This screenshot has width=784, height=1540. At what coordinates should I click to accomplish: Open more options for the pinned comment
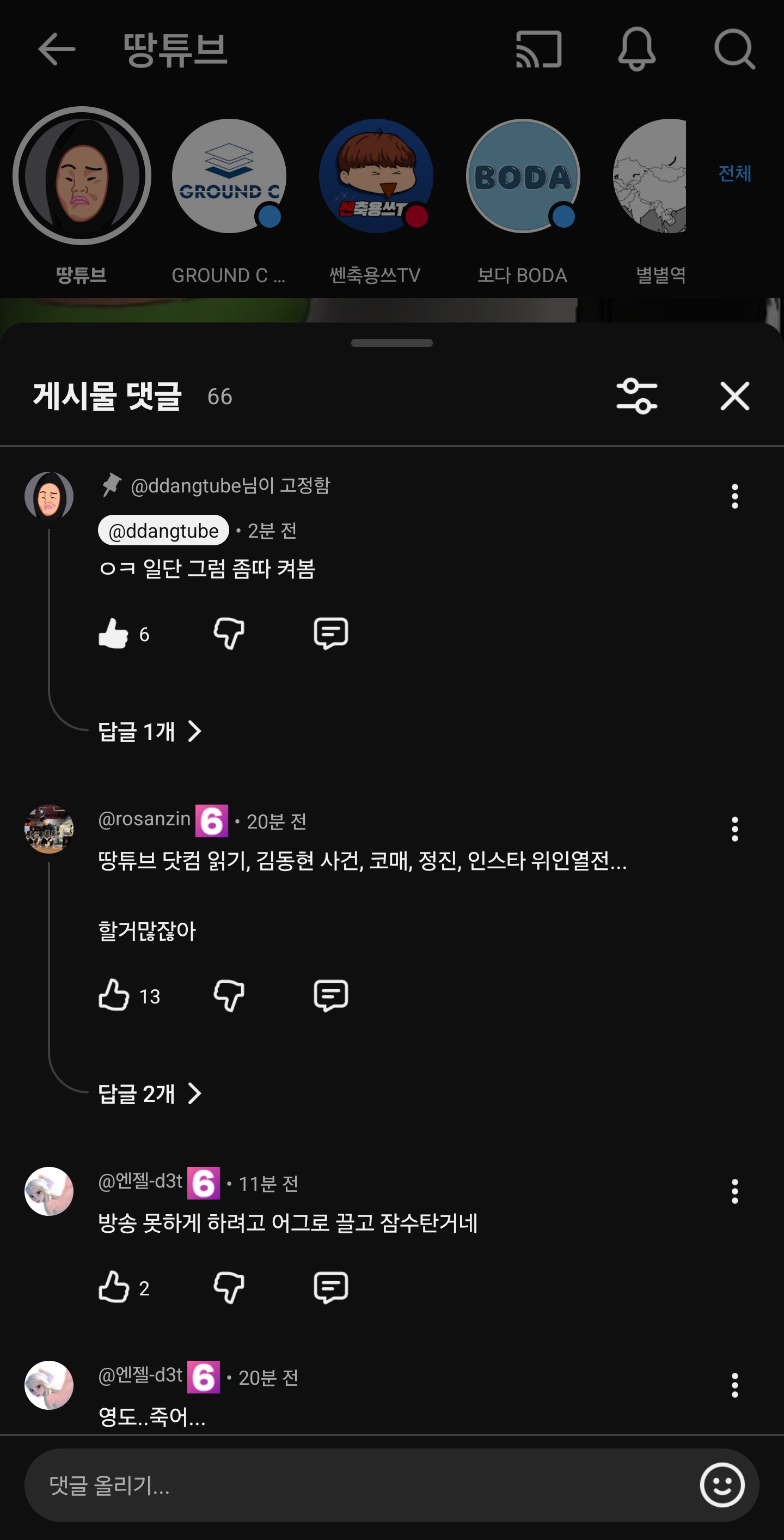pyautogui.click(x=734, y=497)
